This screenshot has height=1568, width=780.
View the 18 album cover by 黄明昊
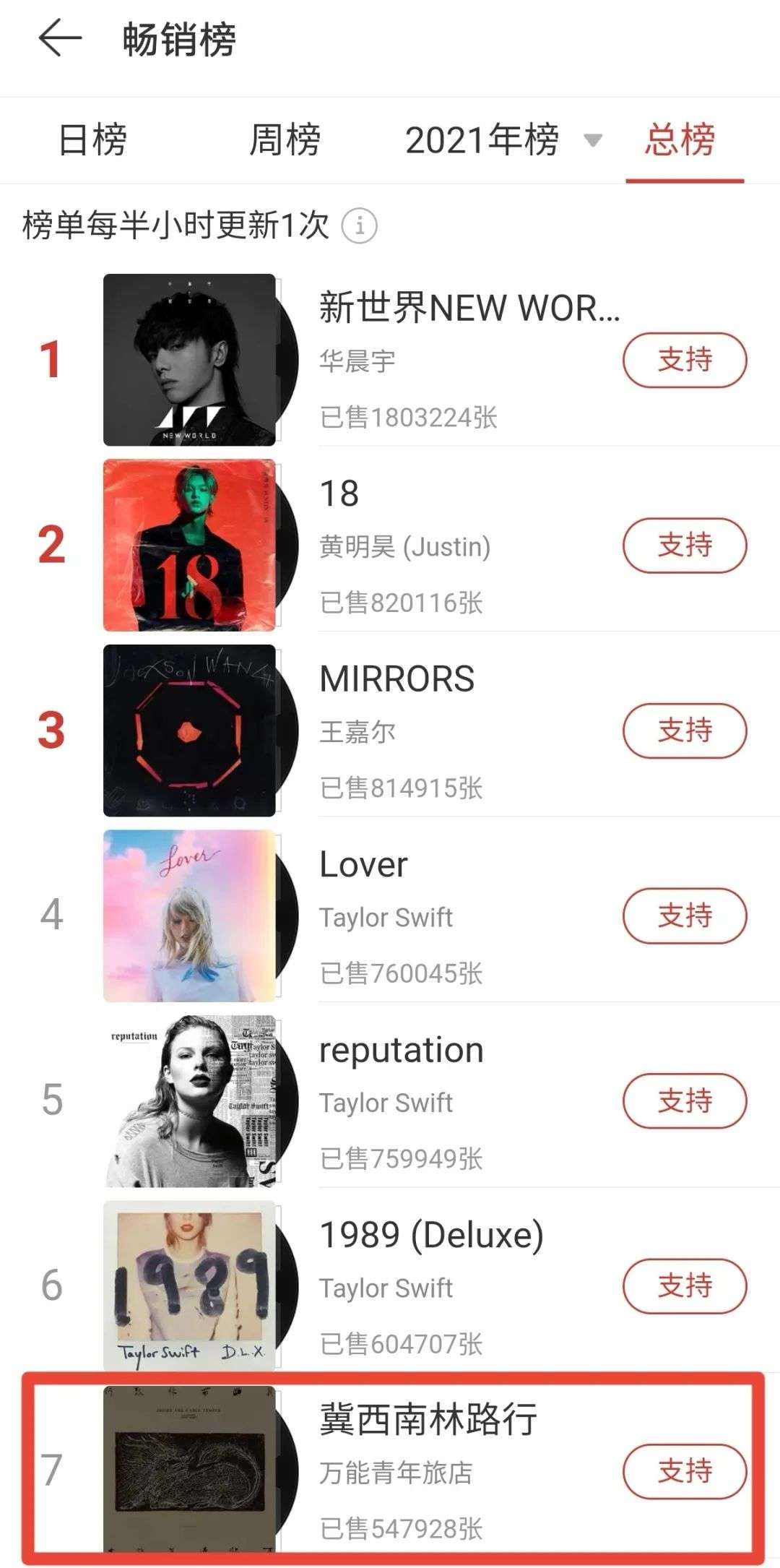pos(189,545)
